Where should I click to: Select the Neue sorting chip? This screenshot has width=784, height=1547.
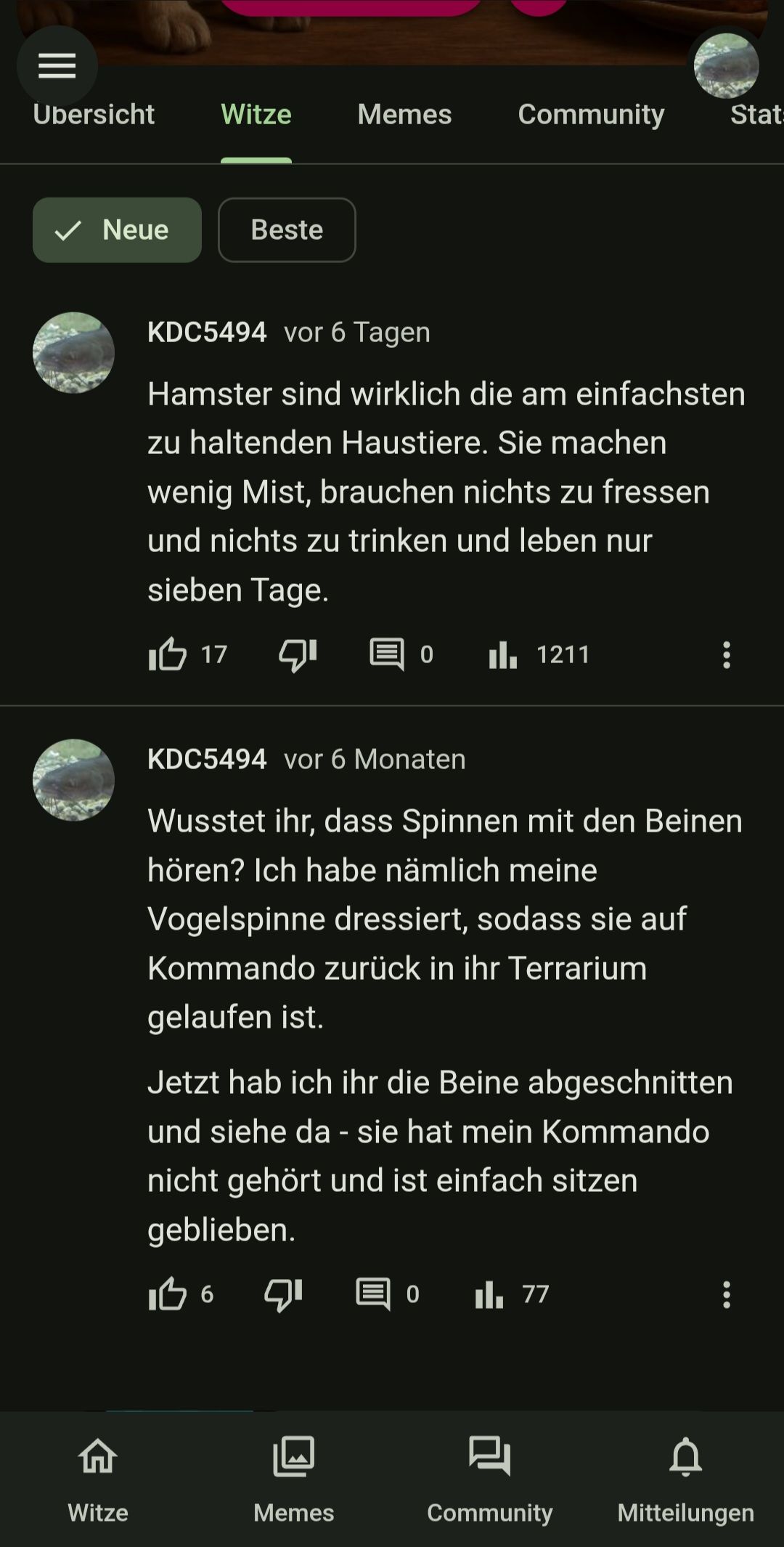point(117,230)
